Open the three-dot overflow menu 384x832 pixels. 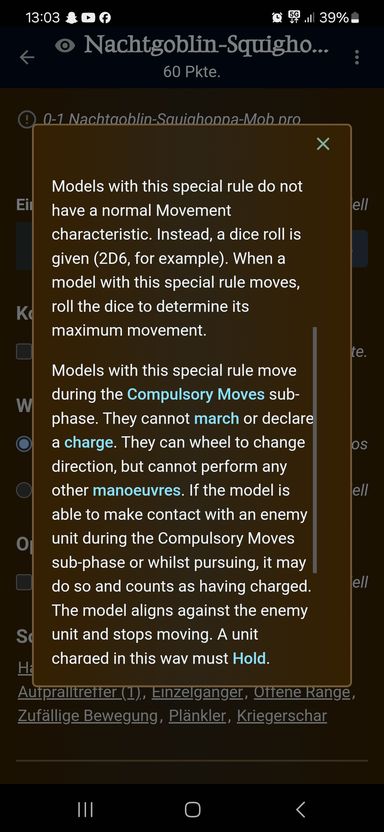tap(357, 57)
